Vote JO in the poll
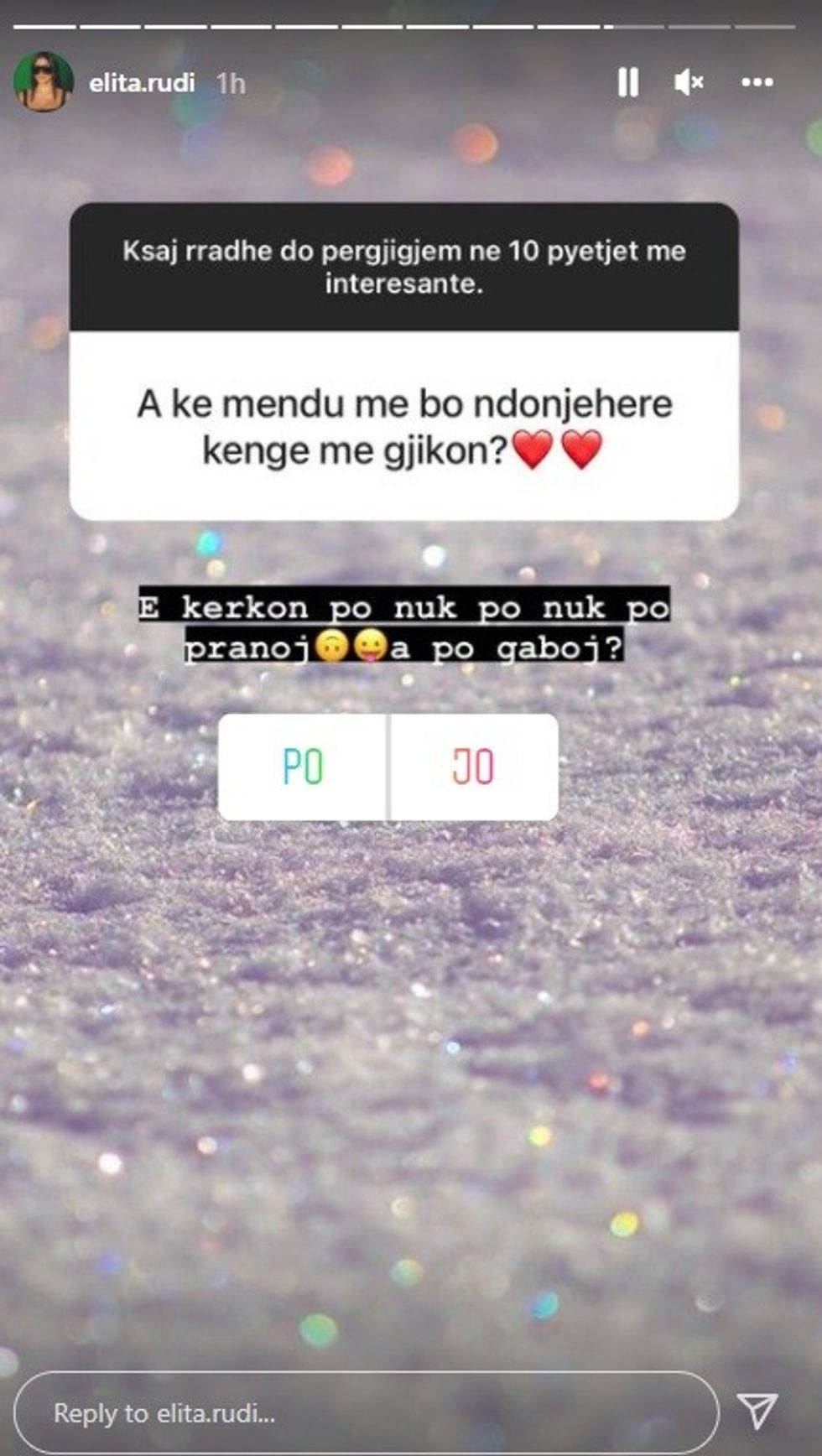822x1456 pixels. (x=473, y=767)
